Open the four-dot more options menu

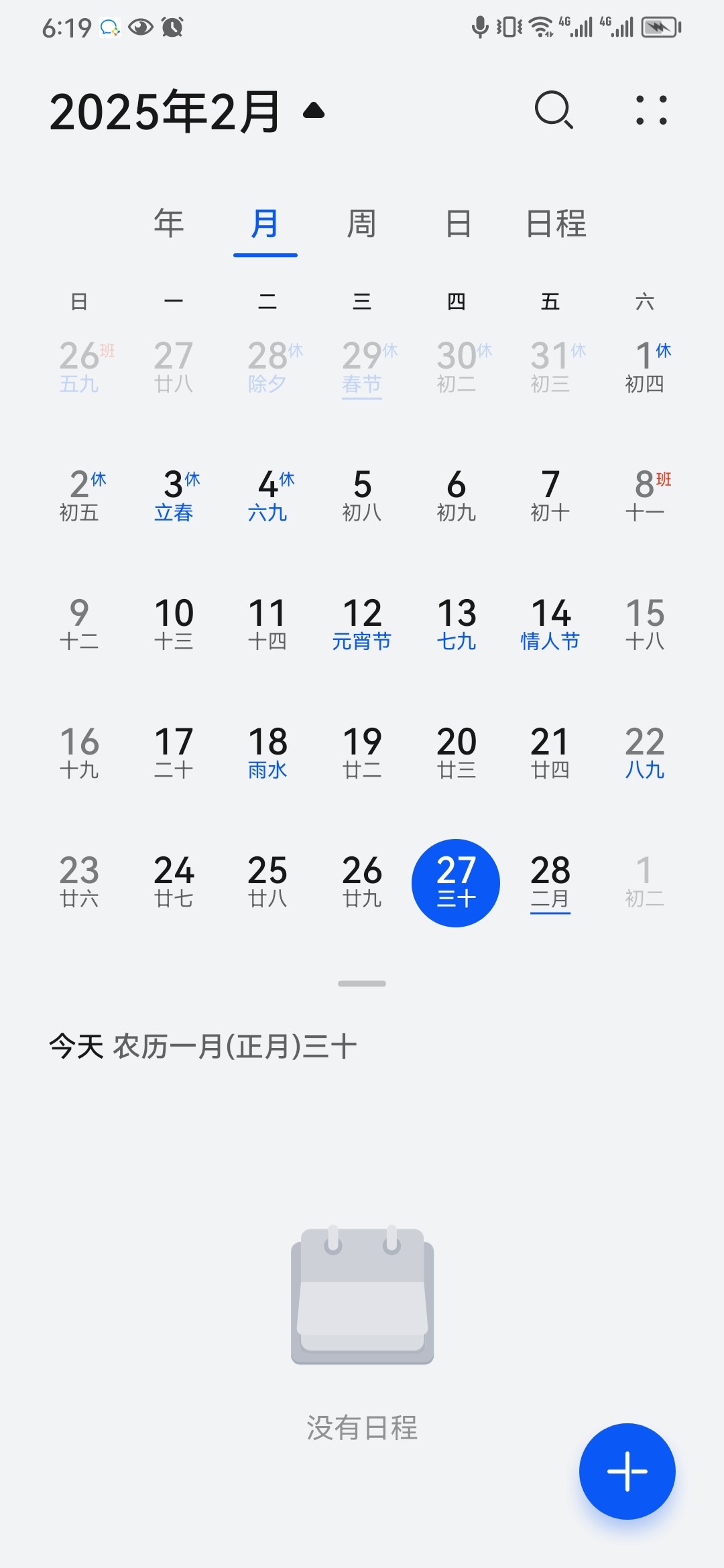tap(651, 110)
